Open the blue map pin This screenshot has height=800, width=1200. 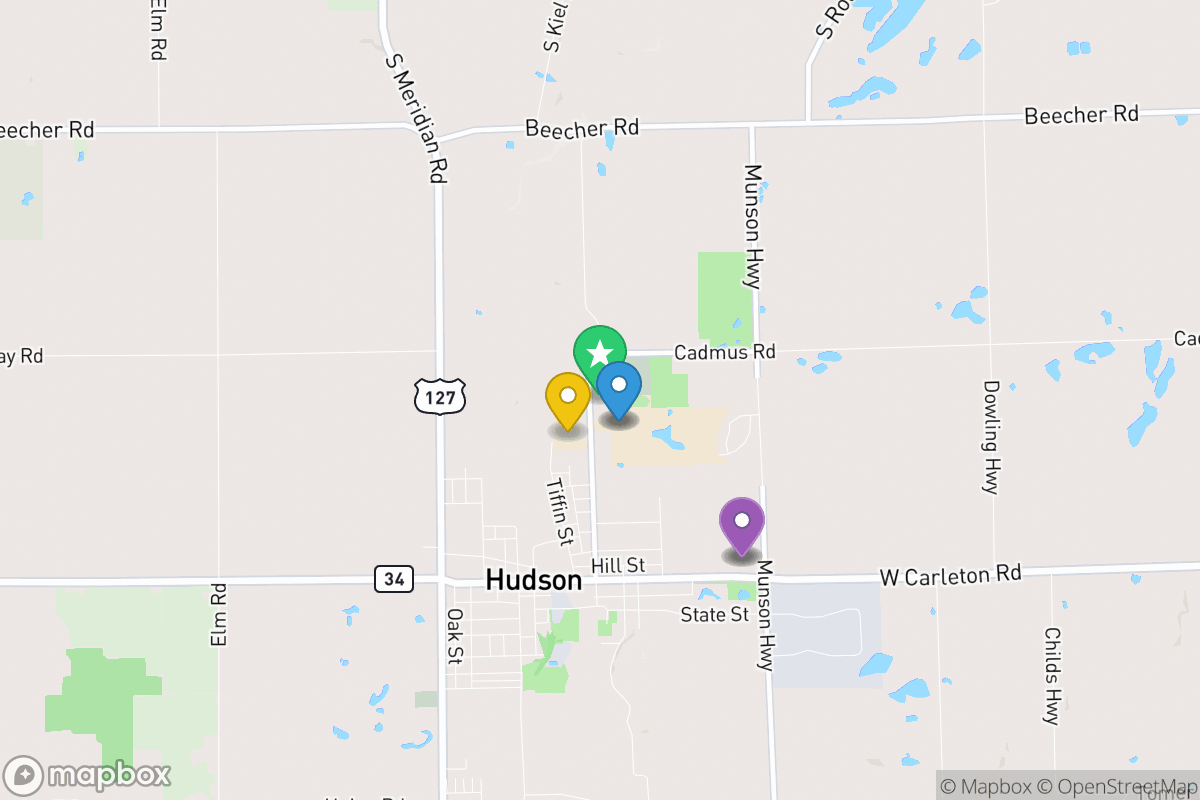point(619,388)
